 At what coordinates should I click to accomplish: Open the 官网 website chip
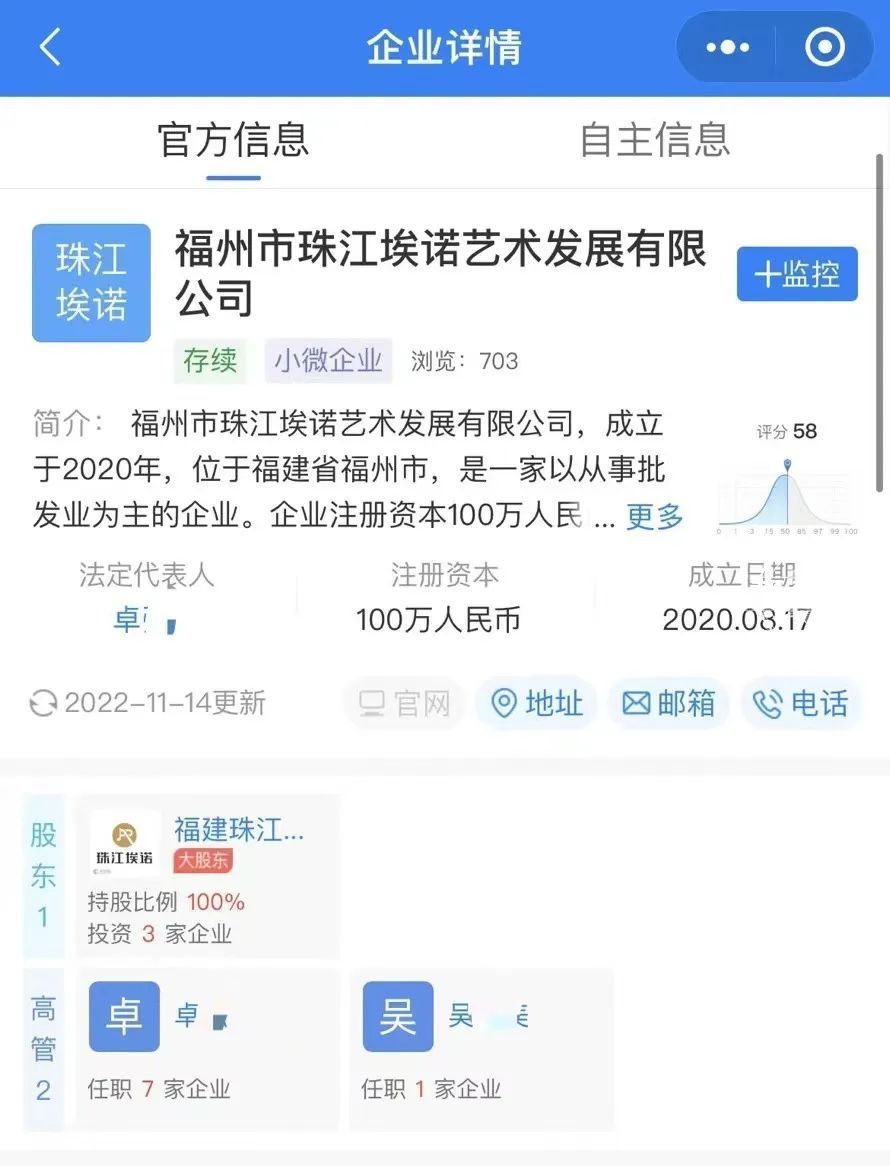(x=404, y=704)
